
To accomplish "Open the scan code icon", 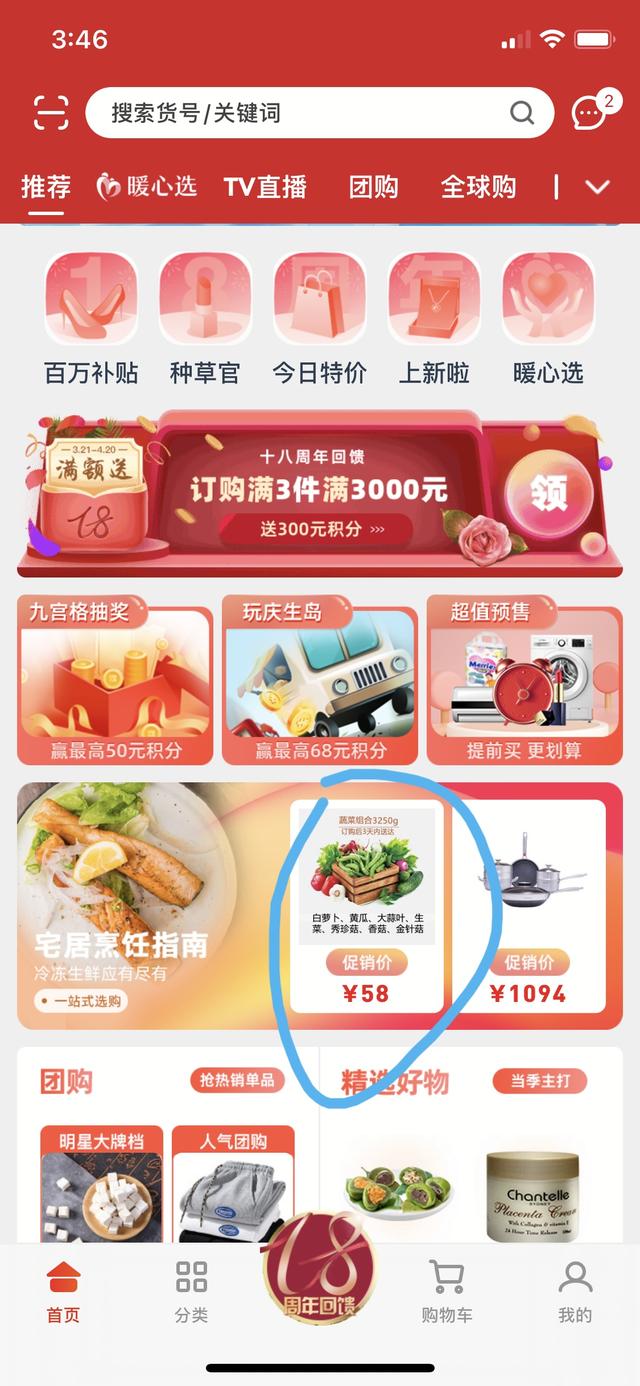I will click(x=51, y=113).
